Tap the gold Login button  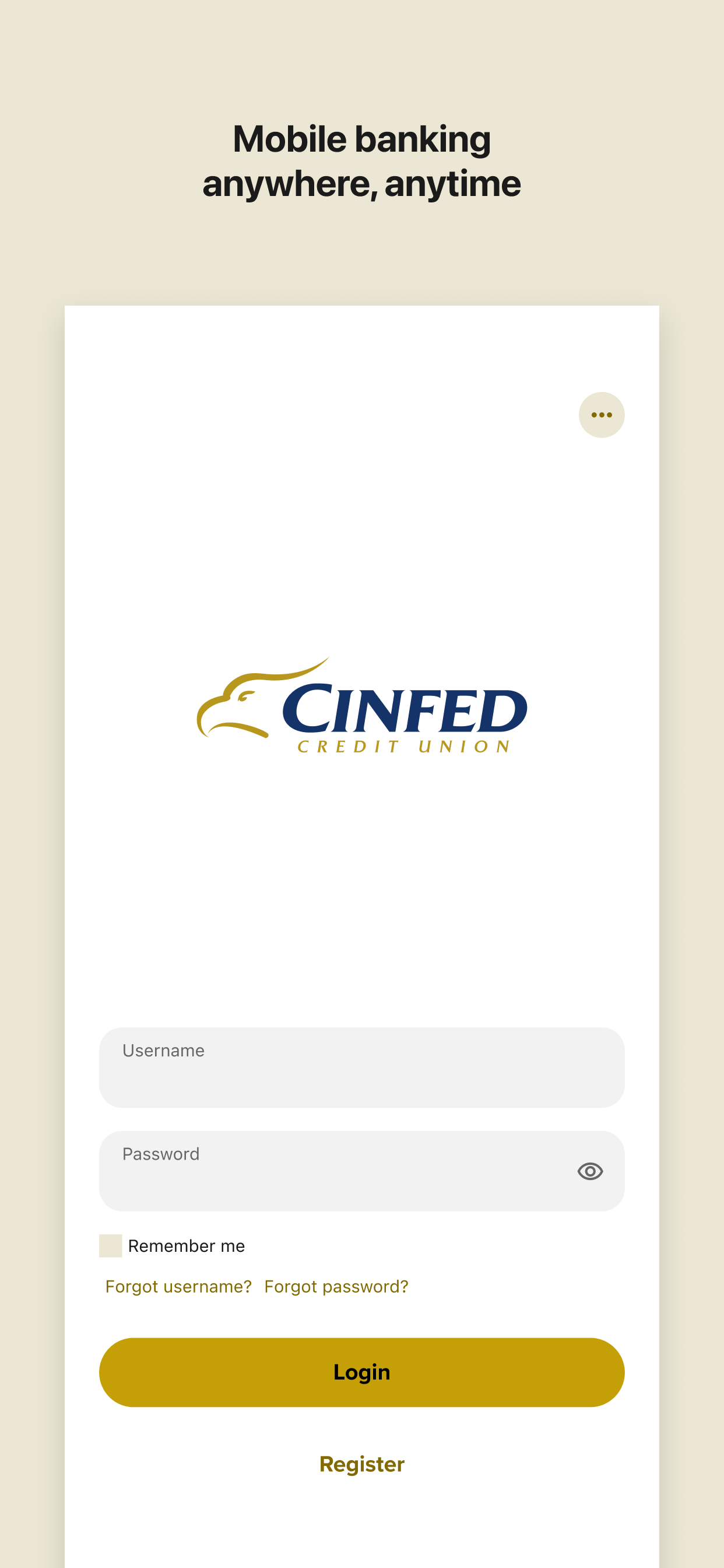coord(361,1371)
